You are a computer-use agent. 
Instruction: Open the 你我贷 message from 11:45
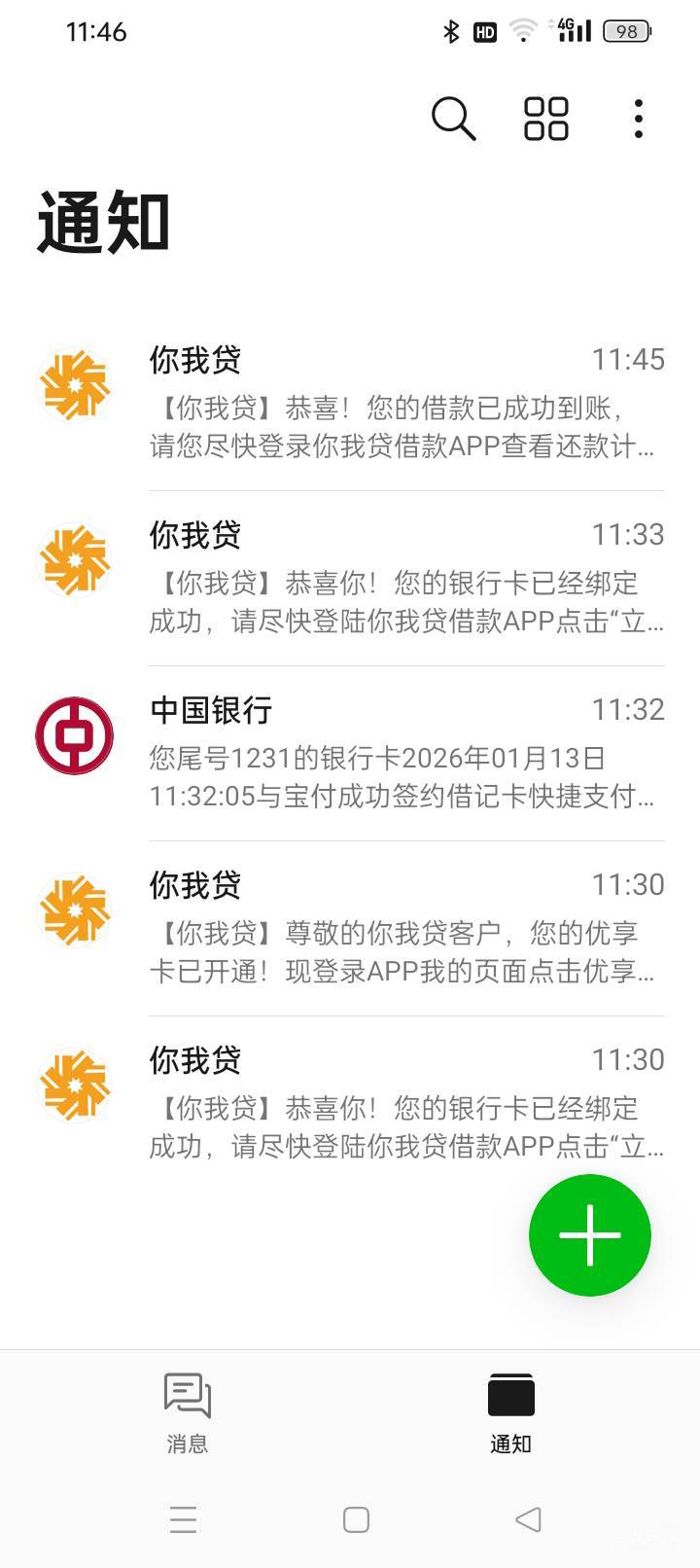point(405,403)
